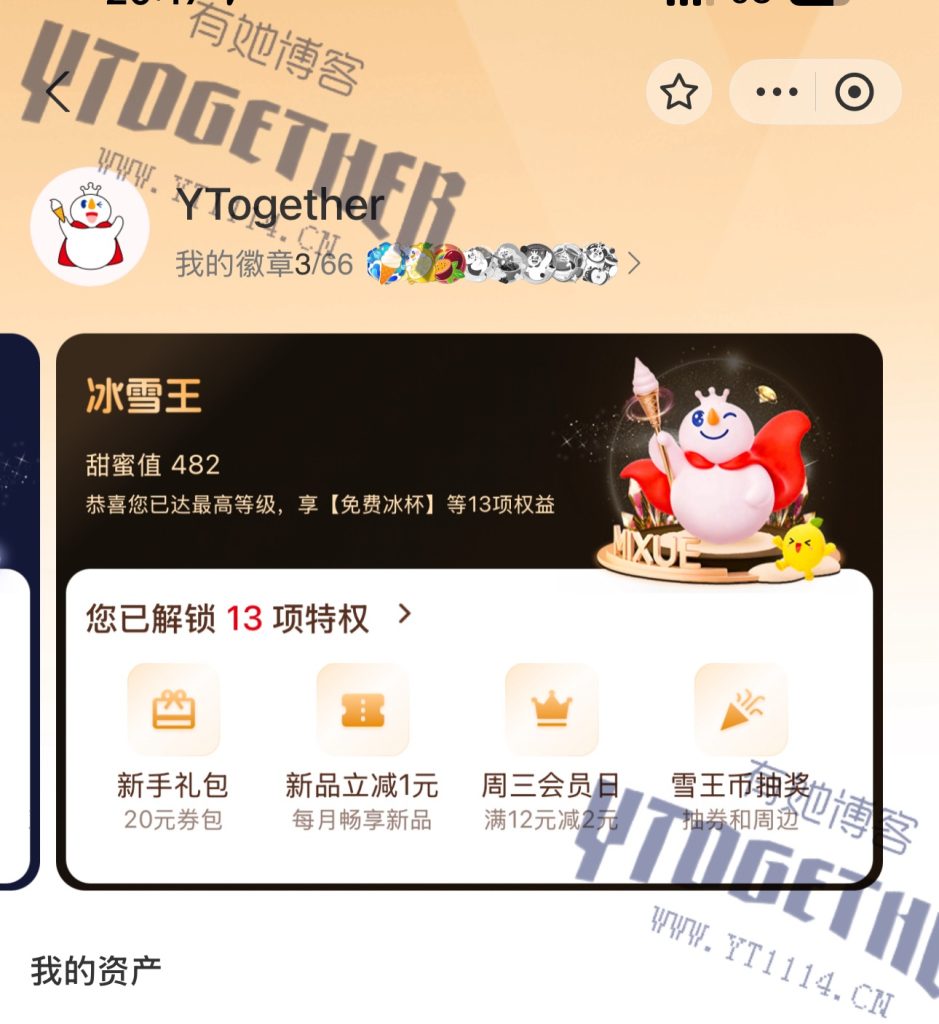Open the three-dot more menu
This screenshot has height=1024, width=939.
[x=777, y=93]
